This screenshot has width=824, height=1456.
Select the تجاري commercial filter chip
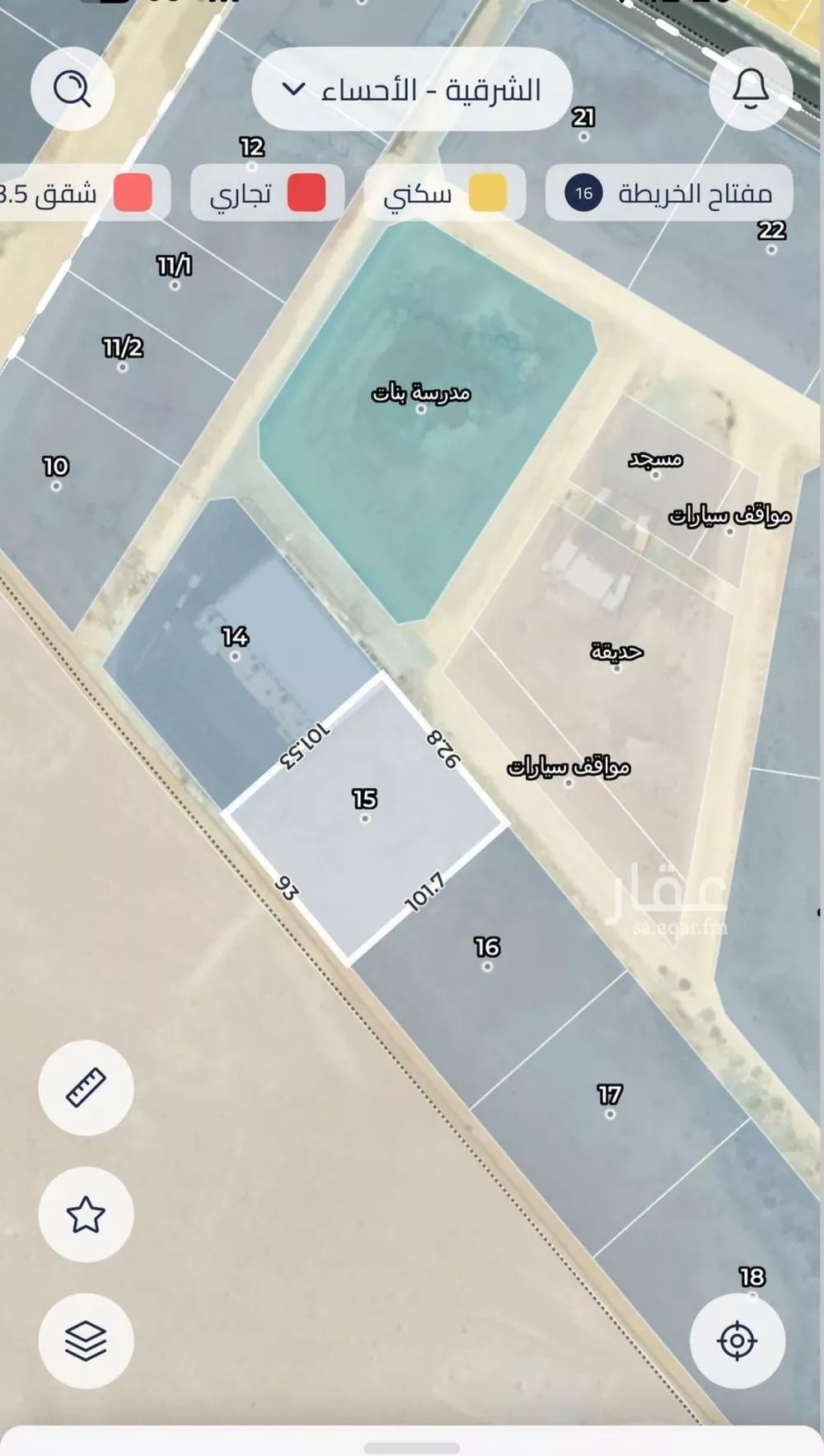click(x=267, y=194)
